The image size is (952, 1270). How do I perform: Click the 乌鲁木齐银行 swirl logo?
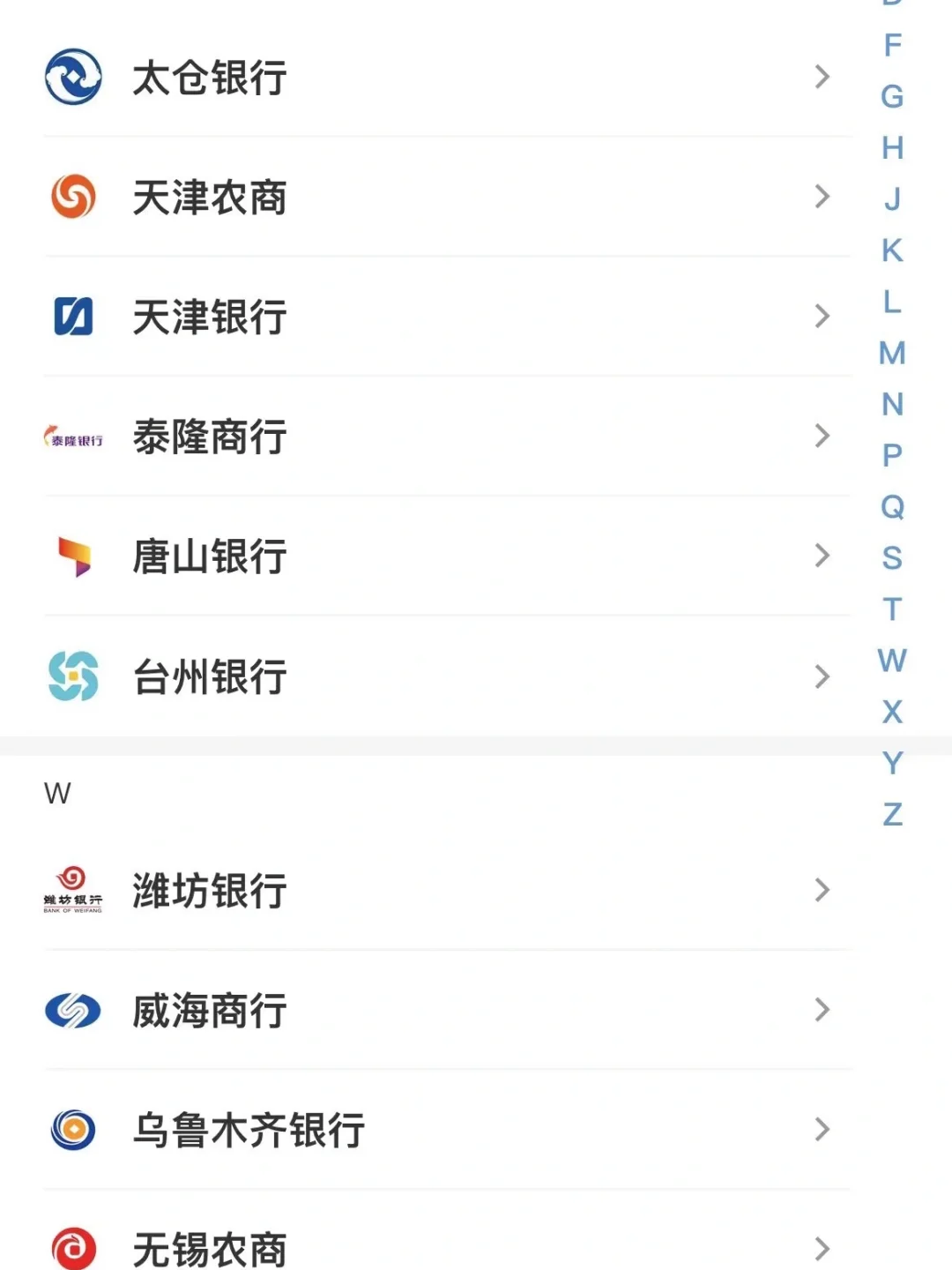tap(73, 1129)
